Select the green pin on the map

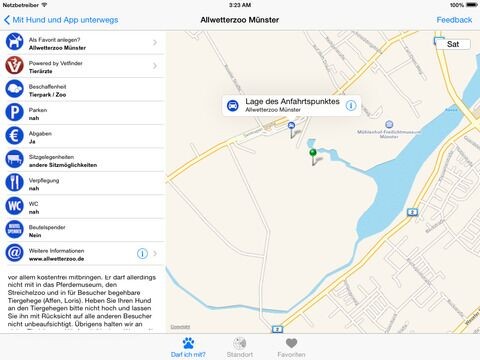(313, 157)
